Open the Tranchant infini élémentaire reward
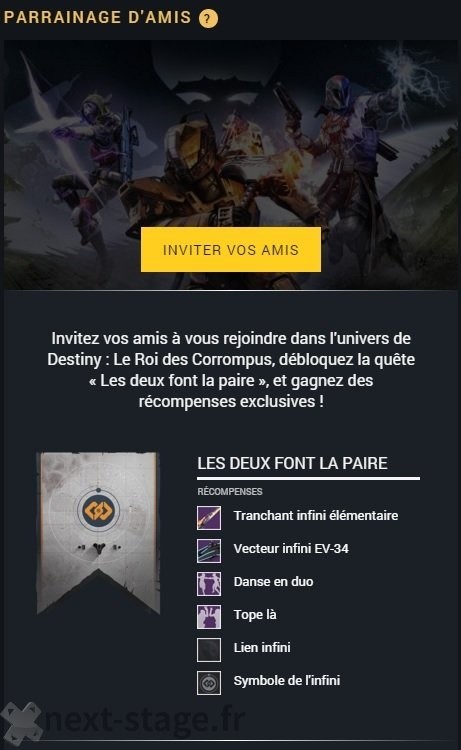Screen dimensions: 461x750 (x=297, y=518)
